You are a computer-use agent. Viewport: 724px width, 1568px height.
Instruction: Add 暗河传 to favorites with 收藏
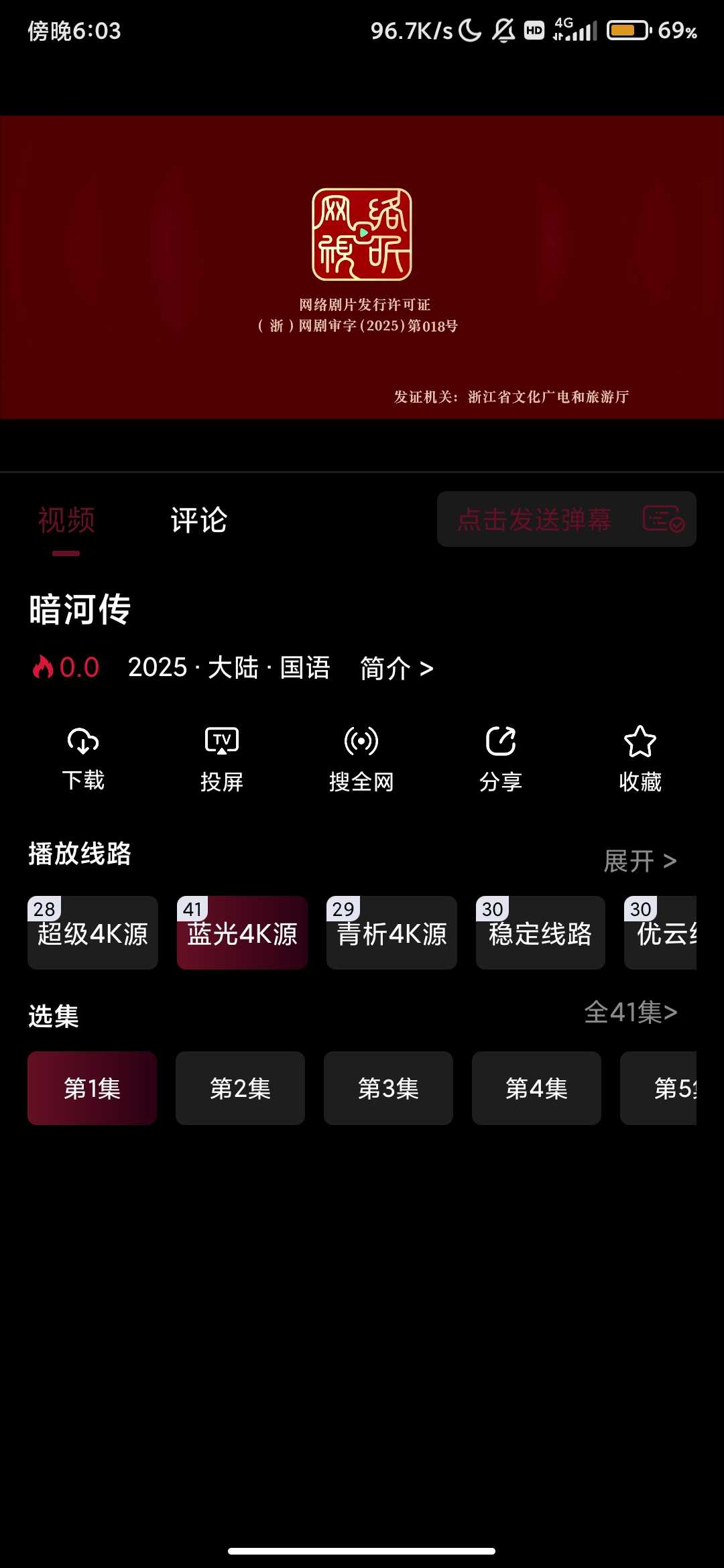(x=640, y=759)
